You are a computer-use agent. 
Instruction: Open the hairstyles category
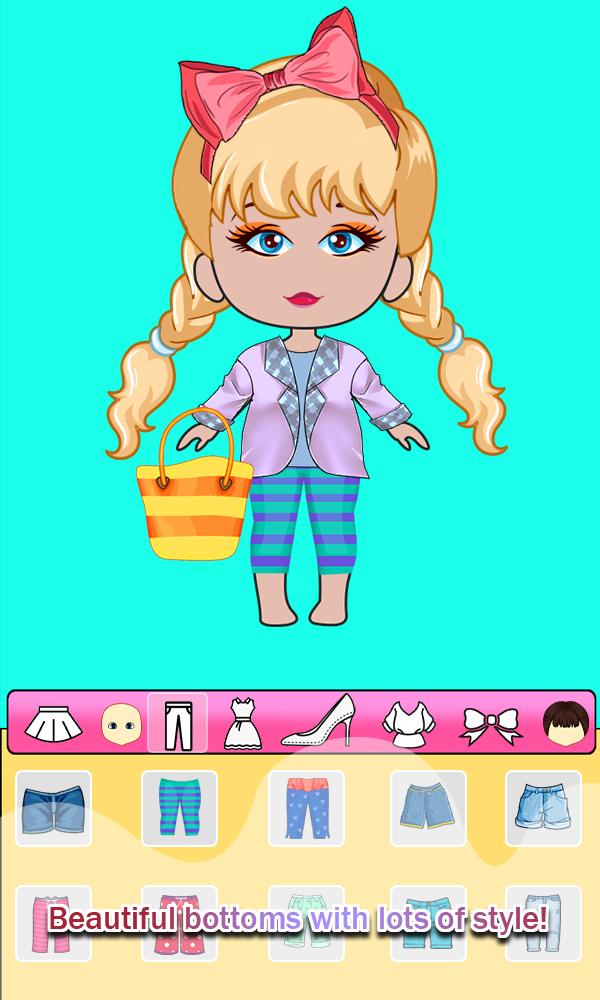coord(566,723)
